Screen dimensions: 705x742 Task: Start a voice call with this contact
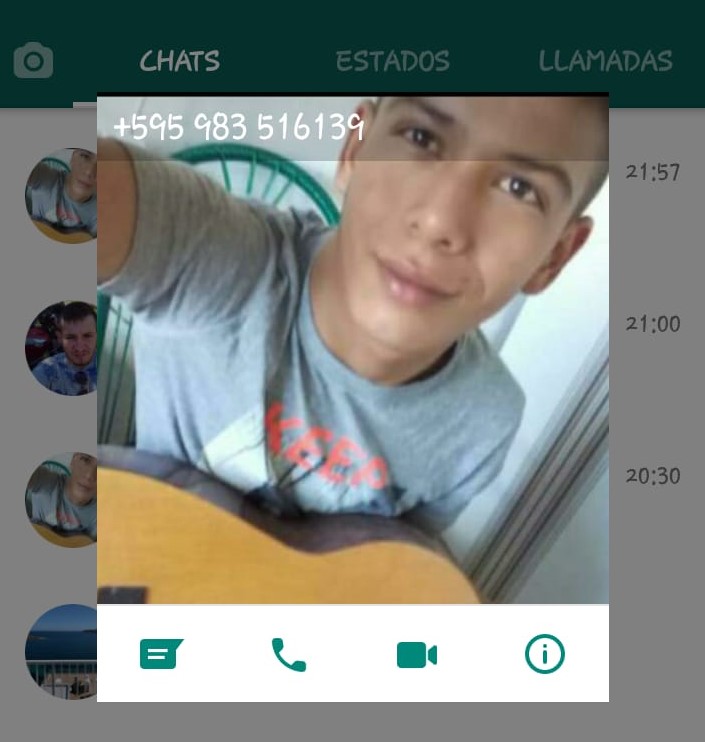(289, 655)
